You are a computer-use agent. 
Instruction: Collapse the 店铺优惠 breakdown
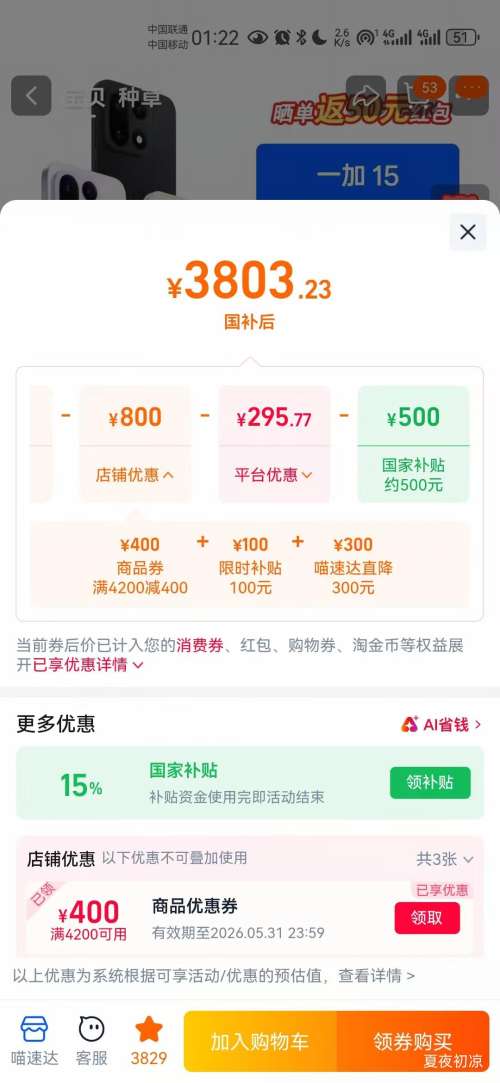click(135, 475)
